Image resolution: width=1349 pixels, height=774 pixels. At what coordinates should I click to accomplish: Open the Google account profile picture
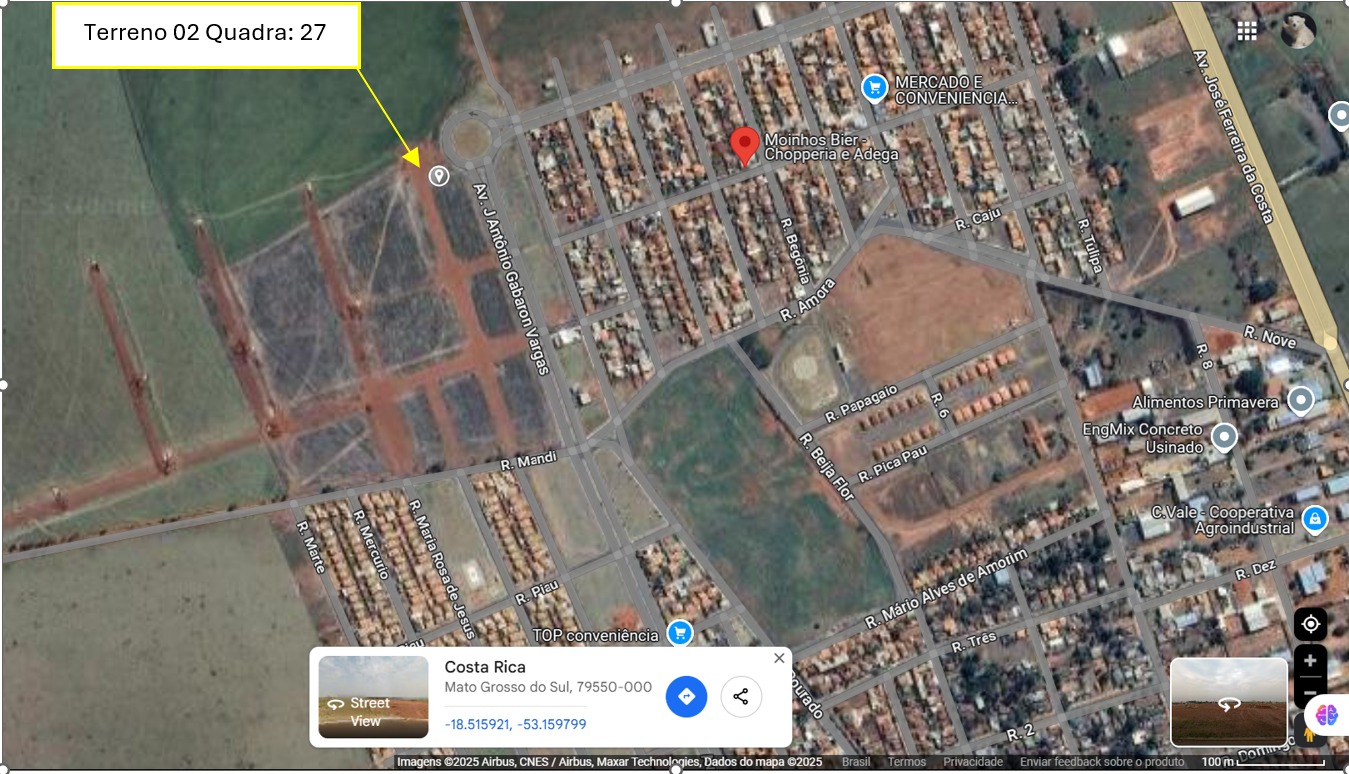point(1298,31)
